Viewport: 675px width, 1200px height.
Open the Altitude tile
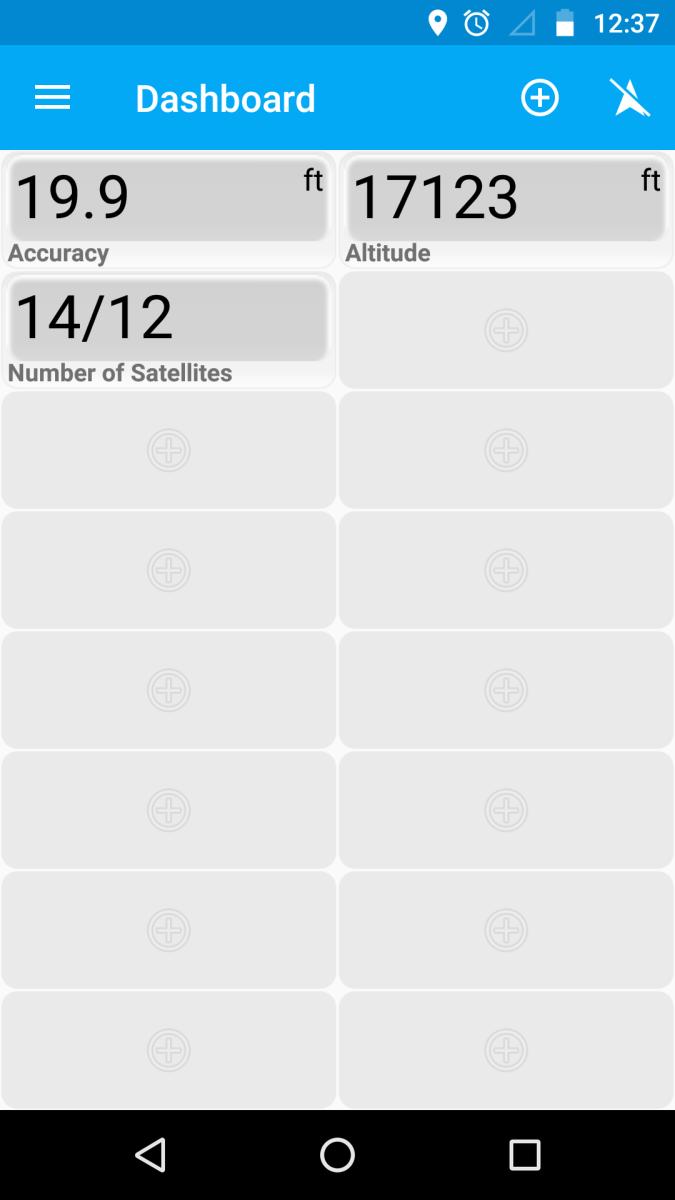pos(506,210)
